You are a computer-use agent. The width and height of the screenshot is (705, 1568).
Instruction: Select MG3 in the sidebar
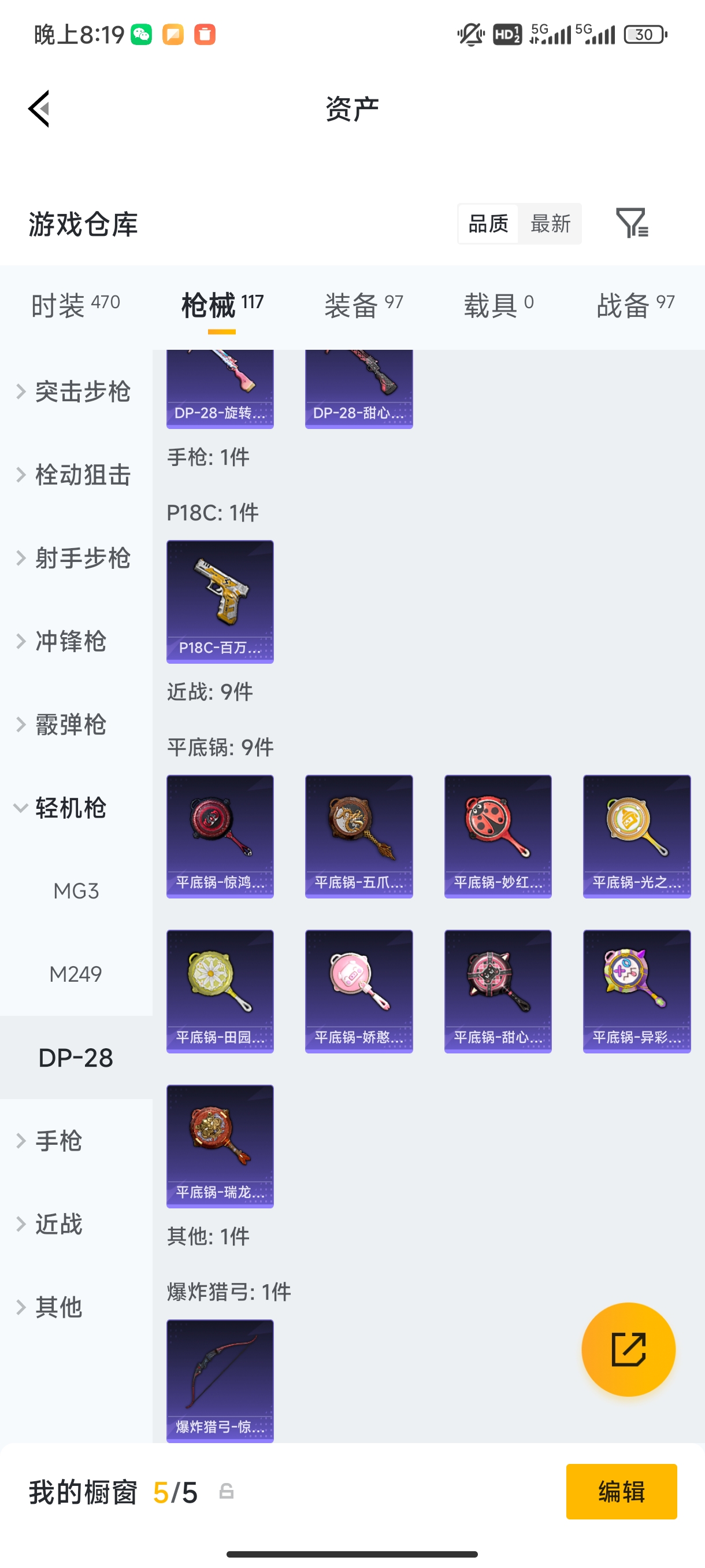click(x=77, y=890)
